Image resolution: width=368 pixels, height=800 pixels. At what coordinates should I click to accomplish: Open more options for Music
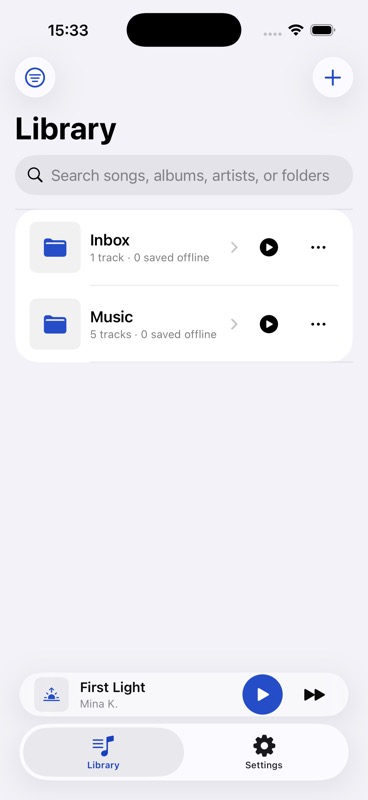click(318, 324)
